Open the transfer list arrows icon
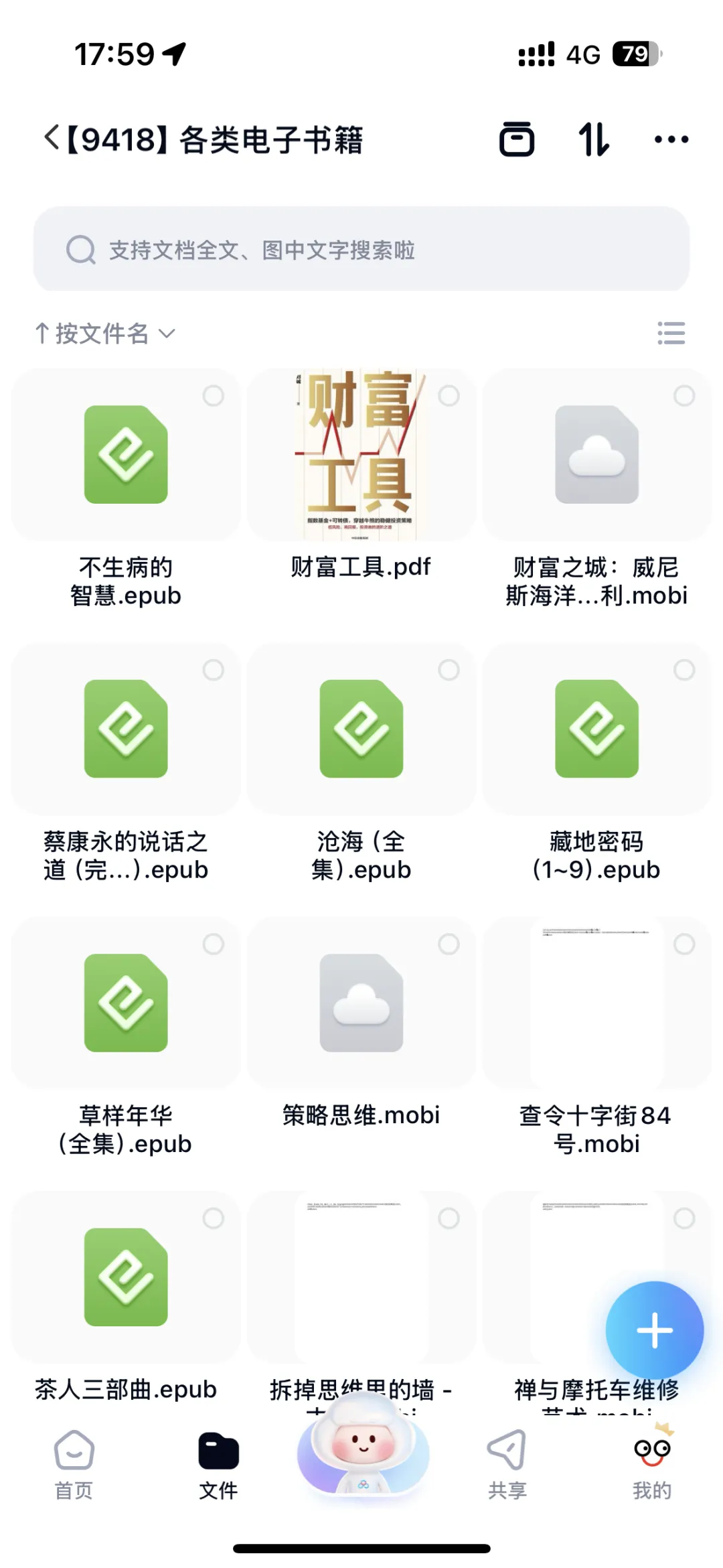This screenshot has width=723, height=1568. coord(594,139)
